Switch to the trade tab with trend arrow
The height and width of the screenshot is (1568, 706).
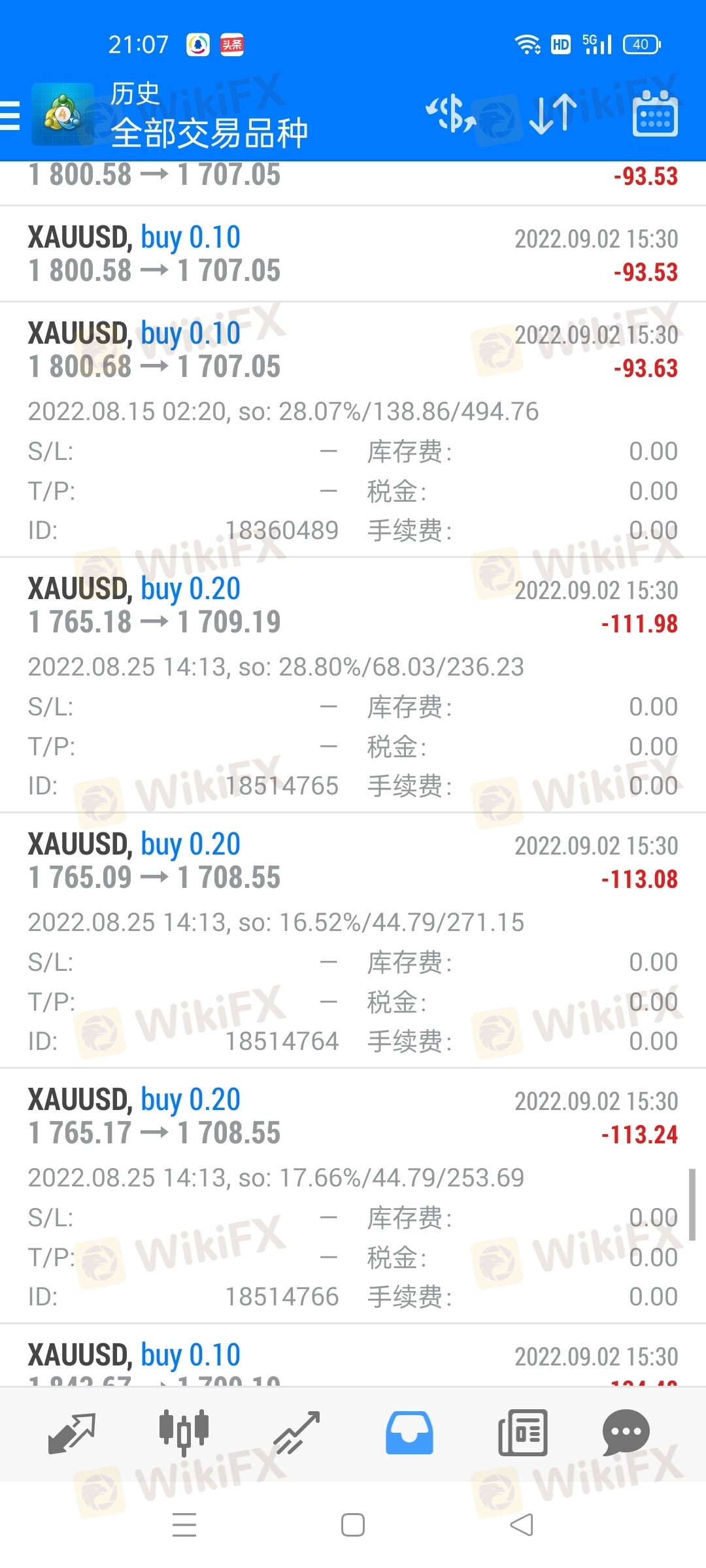(297, 1433)
